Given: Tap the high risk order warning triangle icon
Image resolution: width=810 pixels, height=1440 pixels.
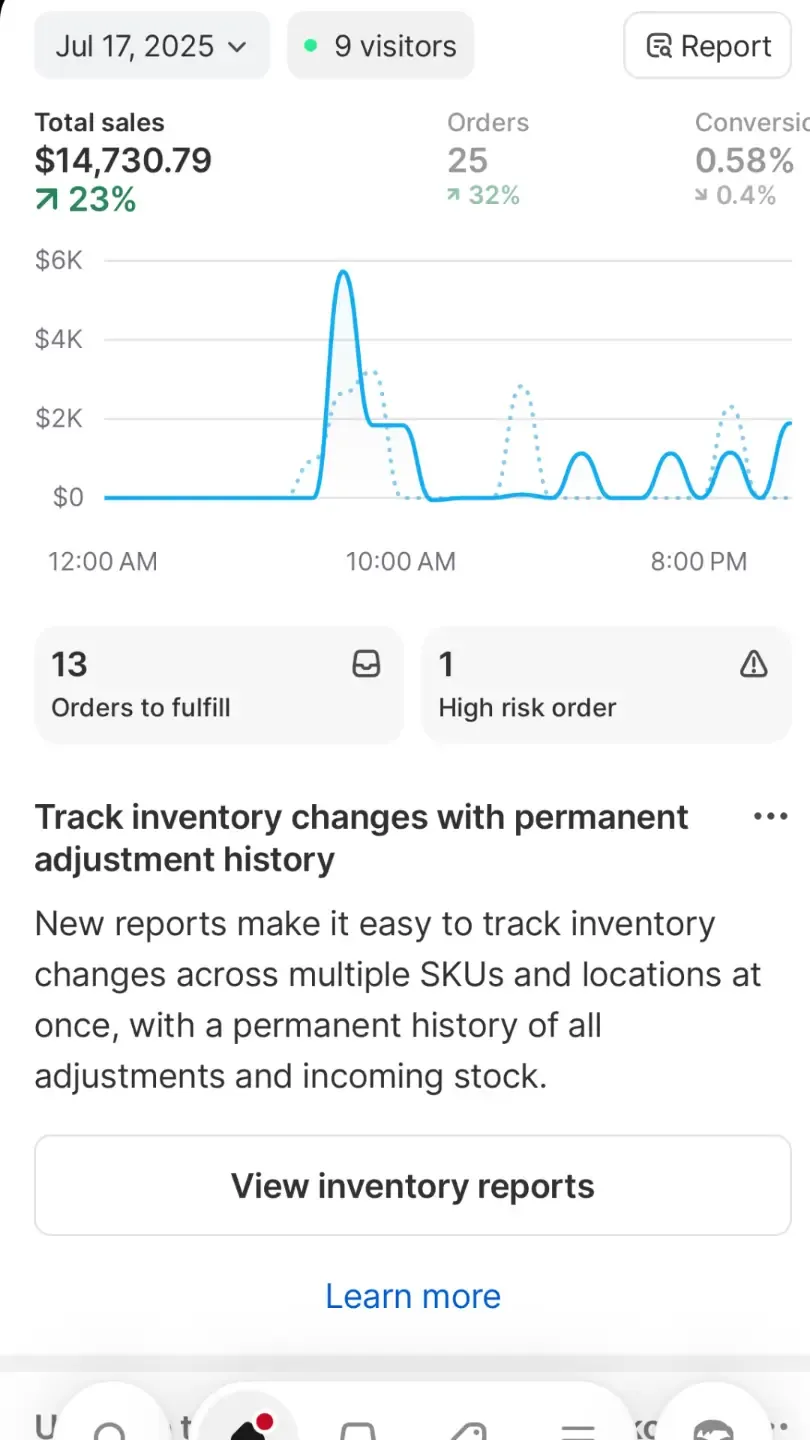Looking at the screenshot, I should click(753, 664).
